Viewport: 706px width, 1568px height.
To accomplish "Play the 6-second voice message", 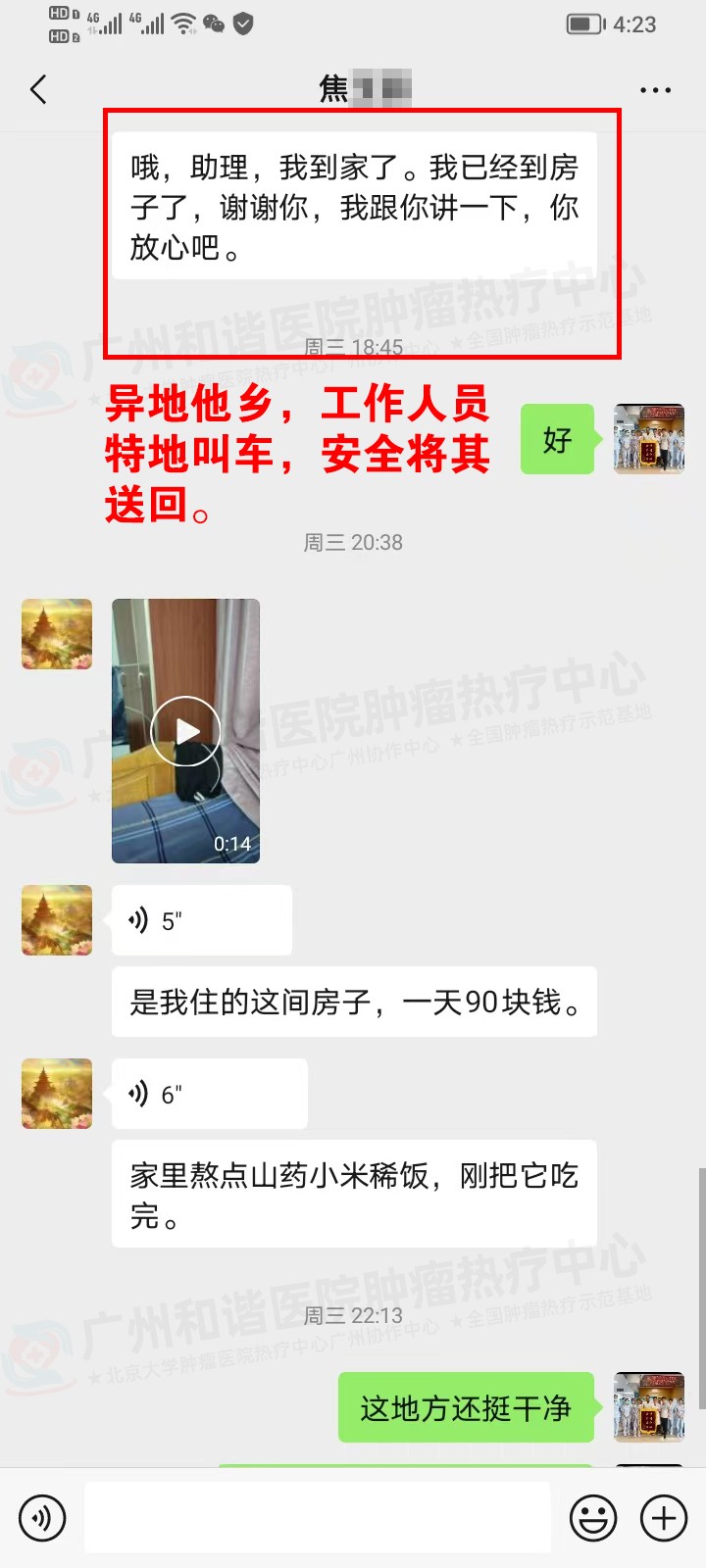I will (209, 1094).
